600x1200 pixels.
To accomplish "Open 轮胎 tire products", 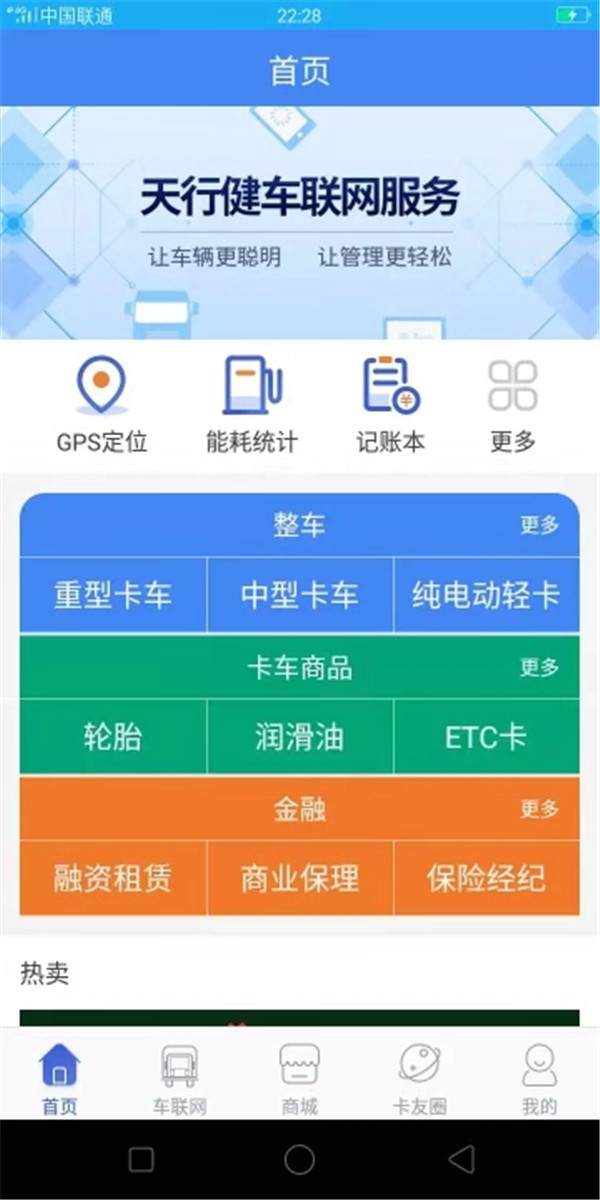I will click(113, 738).
